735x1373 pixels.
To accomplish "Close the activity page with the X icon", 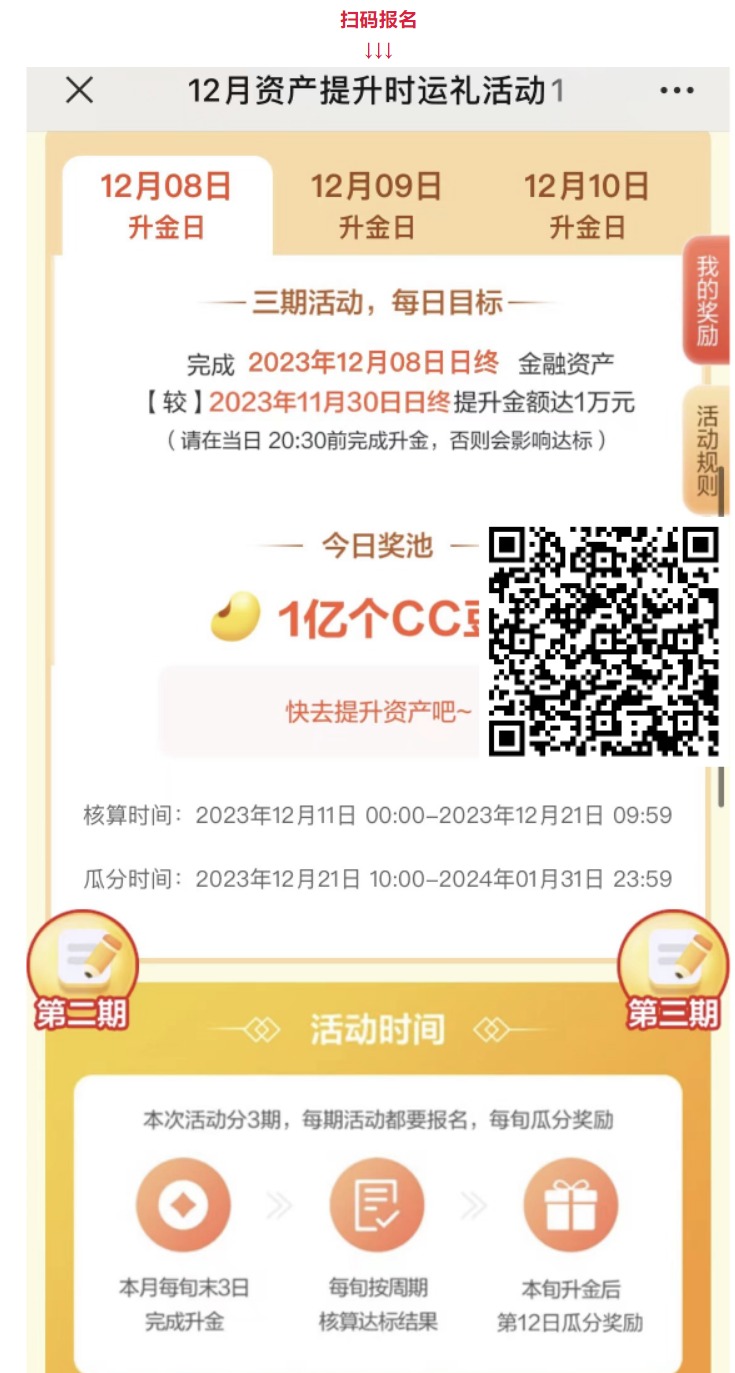I will (77, 91).
